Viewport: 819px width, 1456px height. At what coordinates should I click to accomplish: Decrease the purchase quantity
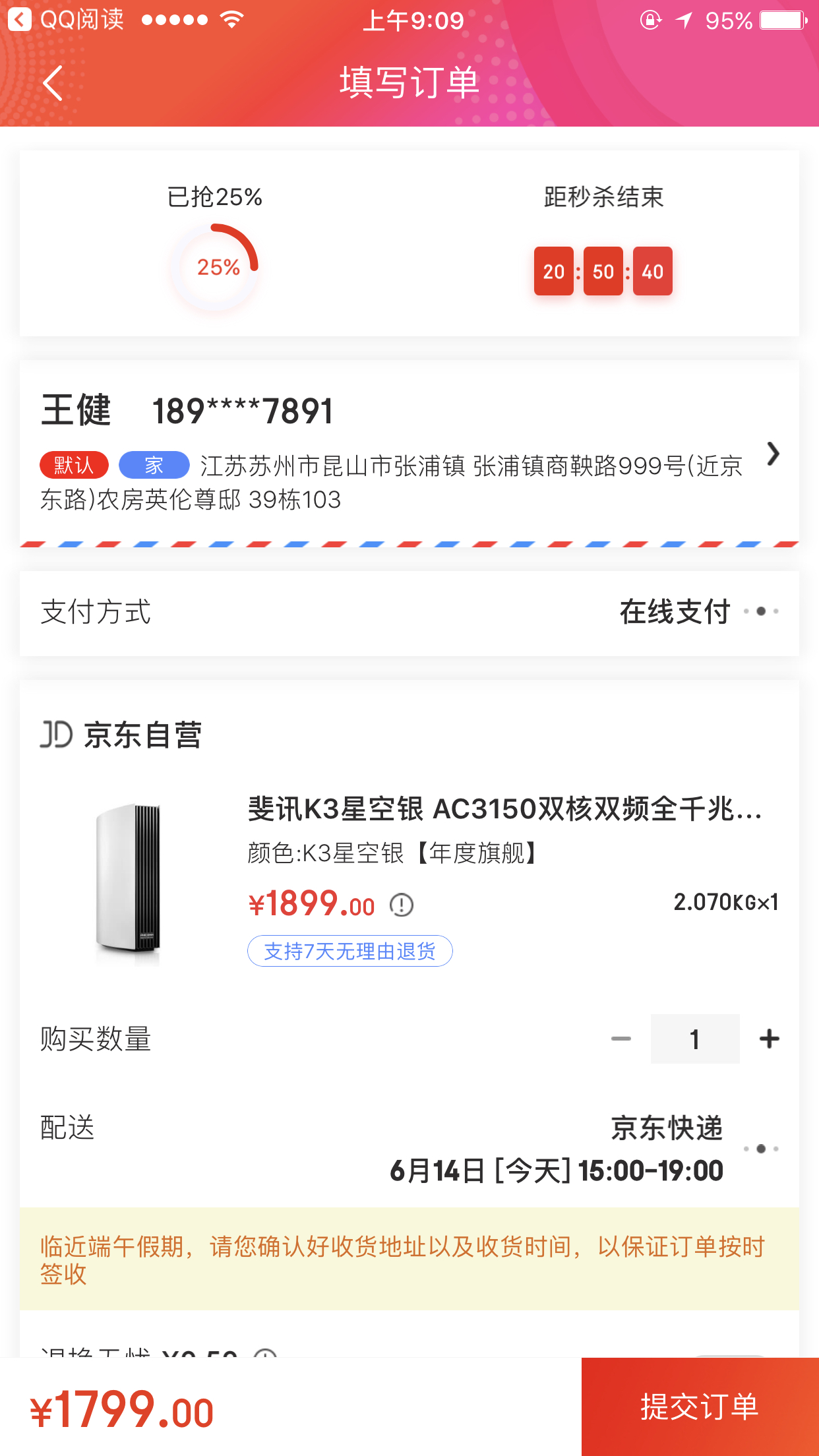621,1039
